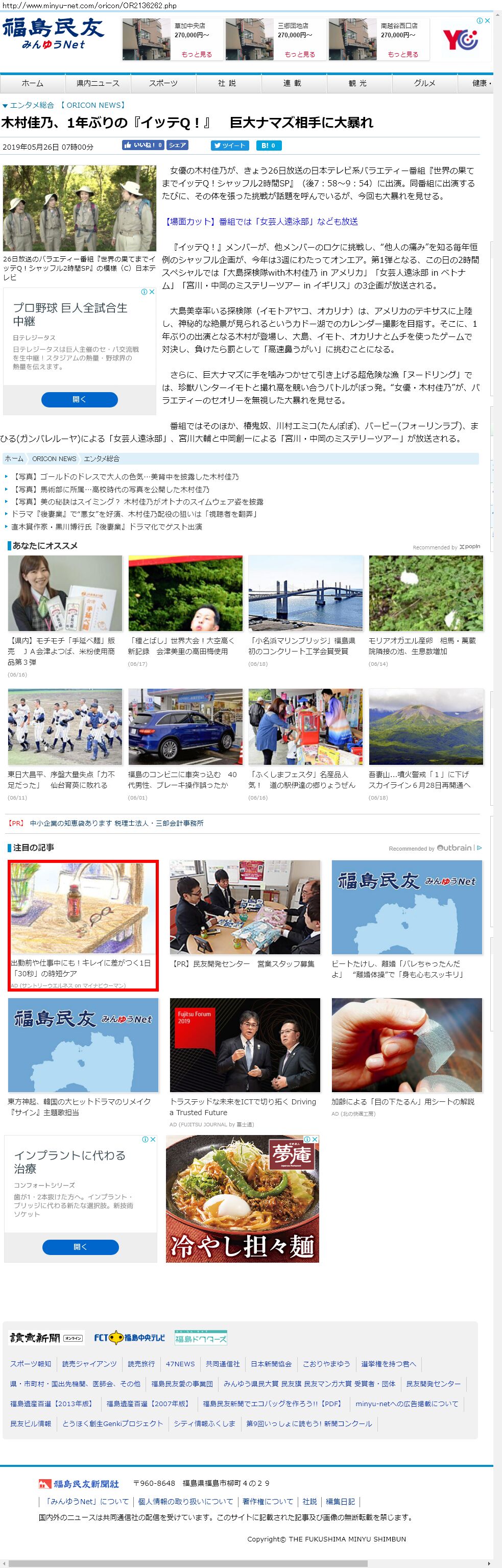The height and width of the screenshot is (1568, 502).
Task: Open the 観光 navigation tab
Action: click(x=358, y=83)
